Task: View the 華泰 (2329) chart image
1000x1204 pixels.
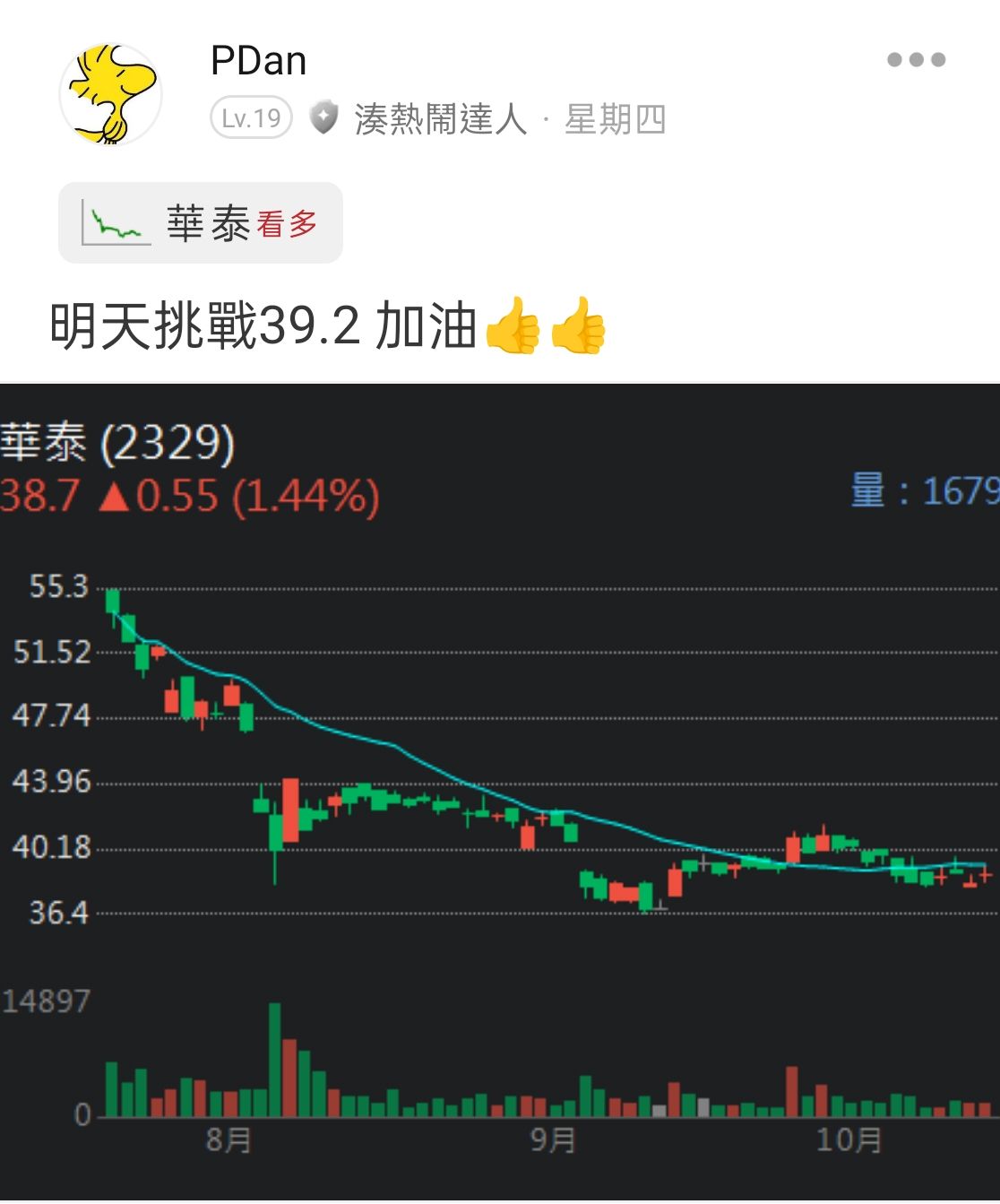Action: click(x=500, y=789)
